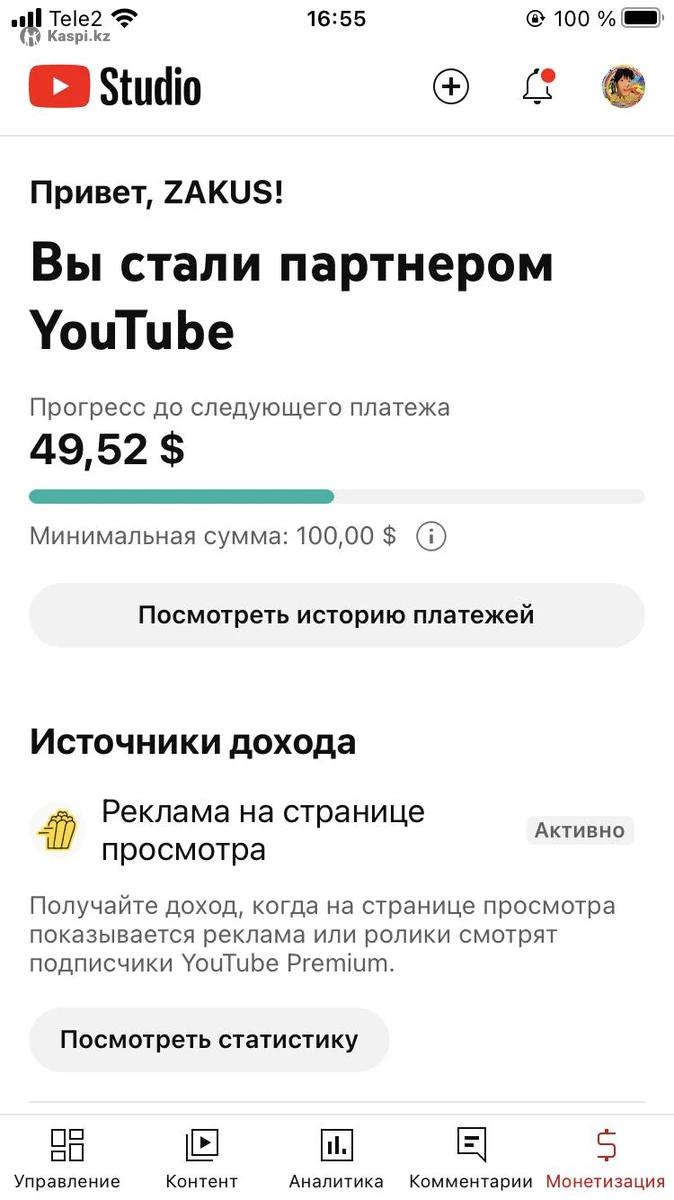Open the notifications bell
Viewport: 674px width, 1200px height.
(538, 87)
